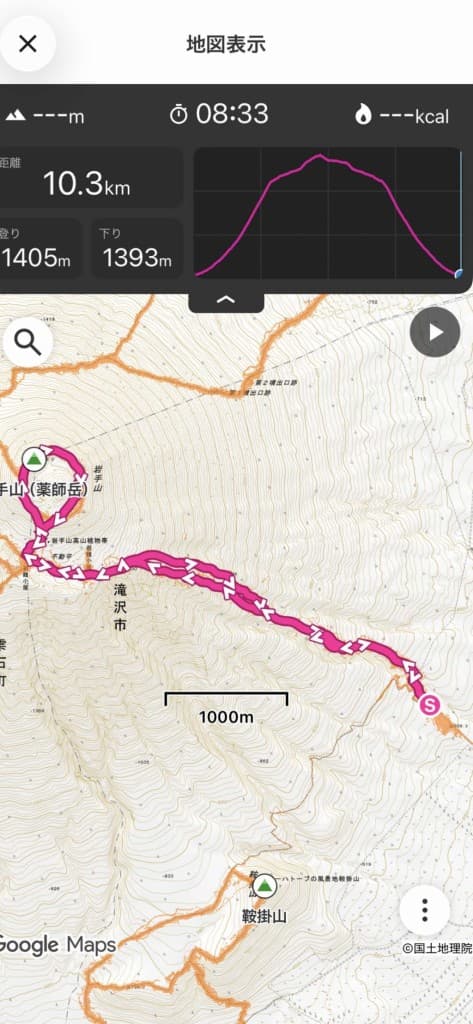Viewport: 473px width, 1024px height.
Task: Select the 岩手山（薬師岳） summit marker
Action: click(x=34, y=460)
